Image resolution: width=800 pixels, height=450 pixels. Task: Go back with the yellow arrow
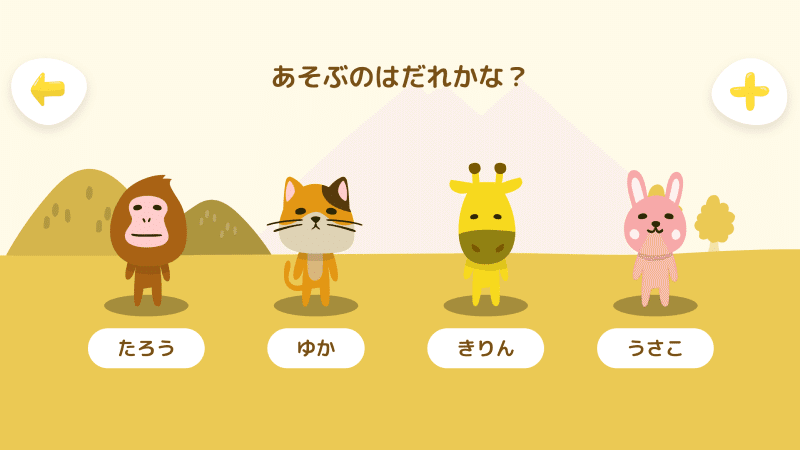coord(48,90)
